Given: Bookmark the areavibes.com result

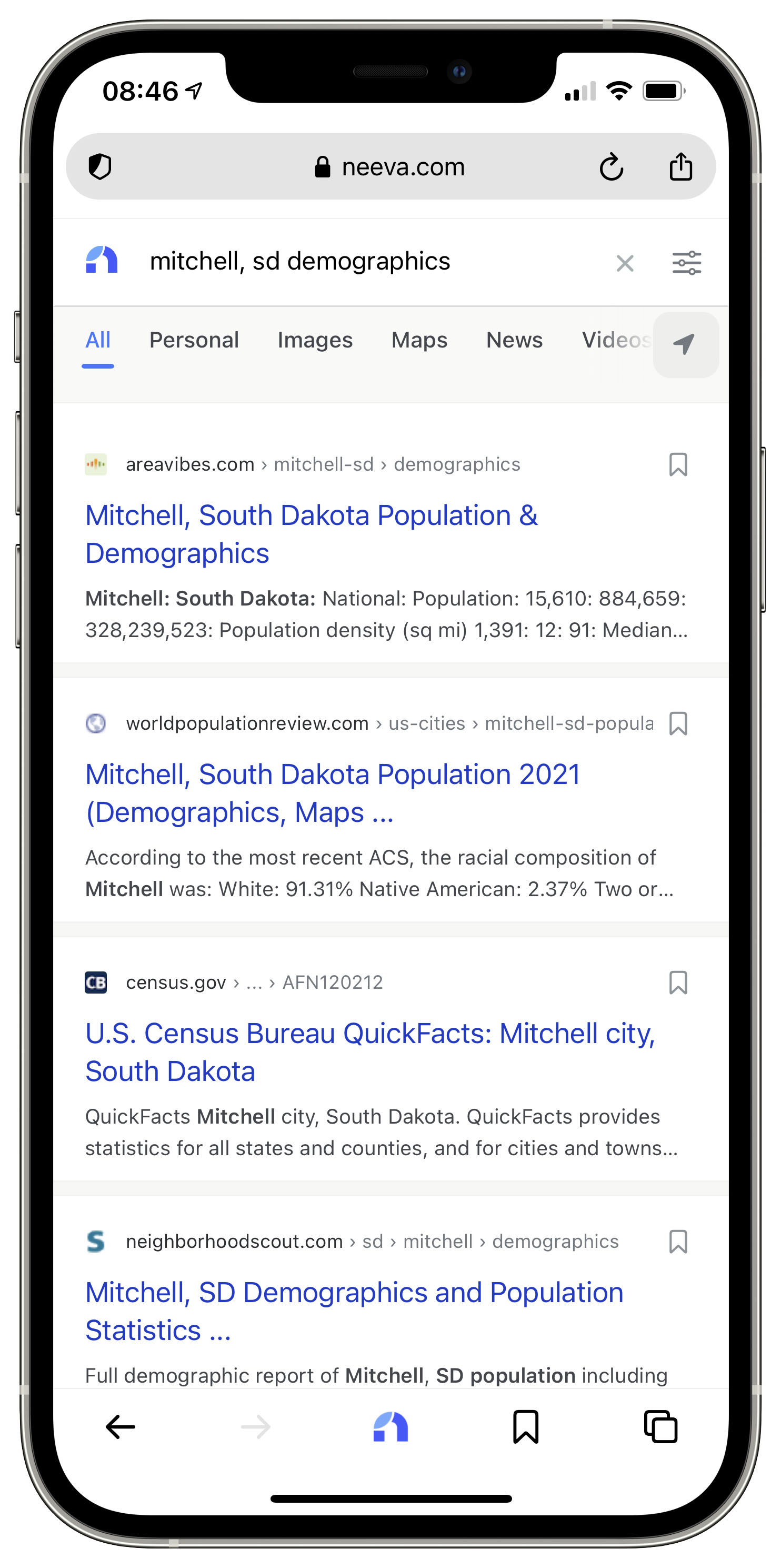Looking at the screenshot, I should click(x=678, y=464).
